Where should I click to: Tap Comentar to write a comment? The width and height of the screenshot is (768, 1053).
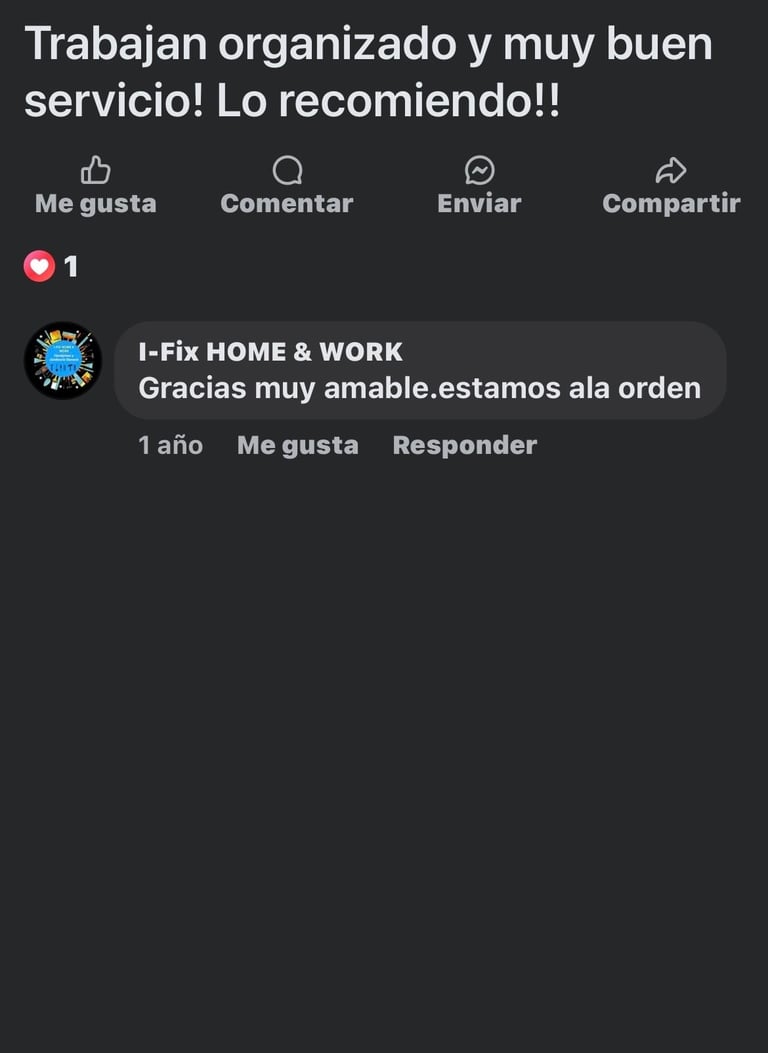coord(287,187)
